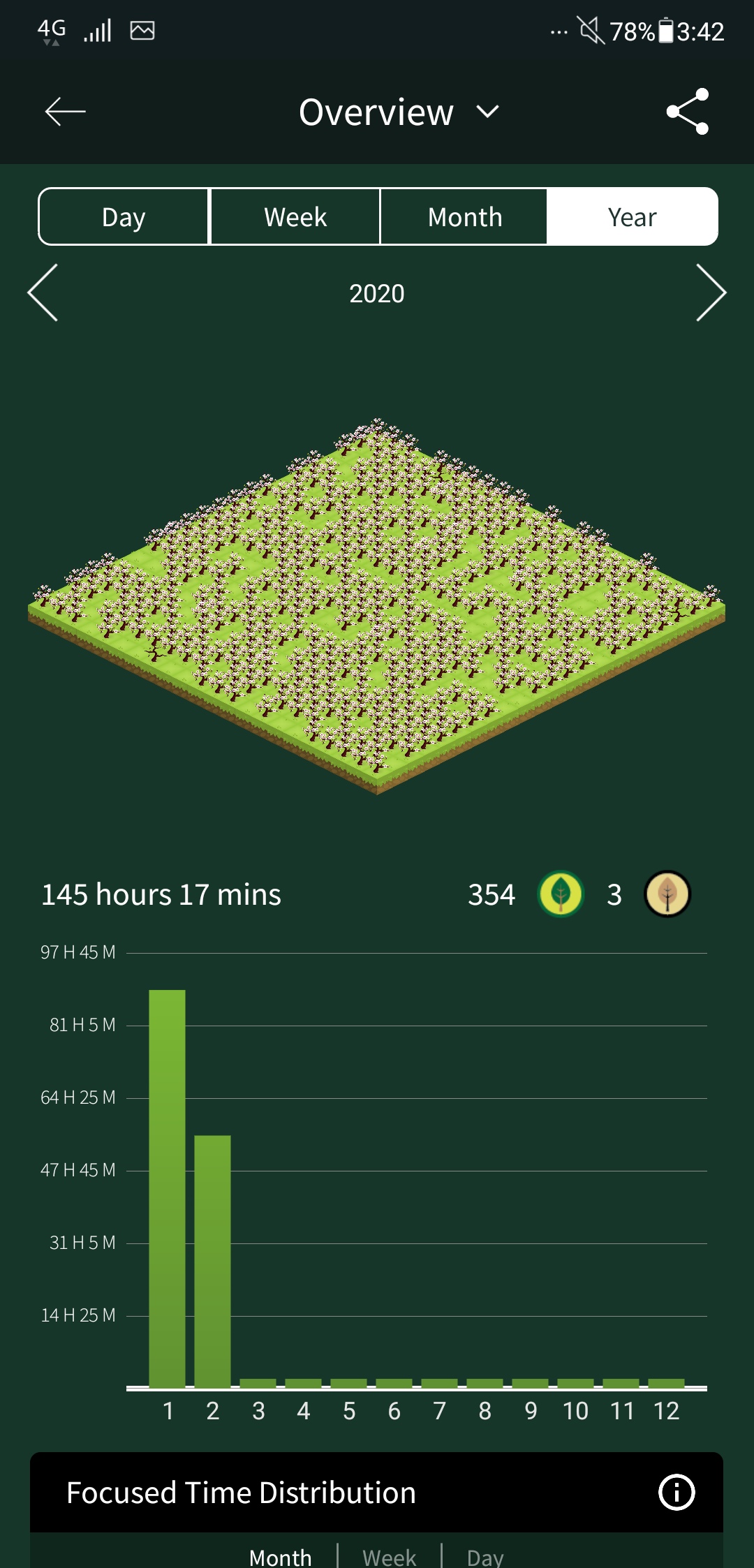
Task: Go to the next year
Action: (x=711, y=293)
